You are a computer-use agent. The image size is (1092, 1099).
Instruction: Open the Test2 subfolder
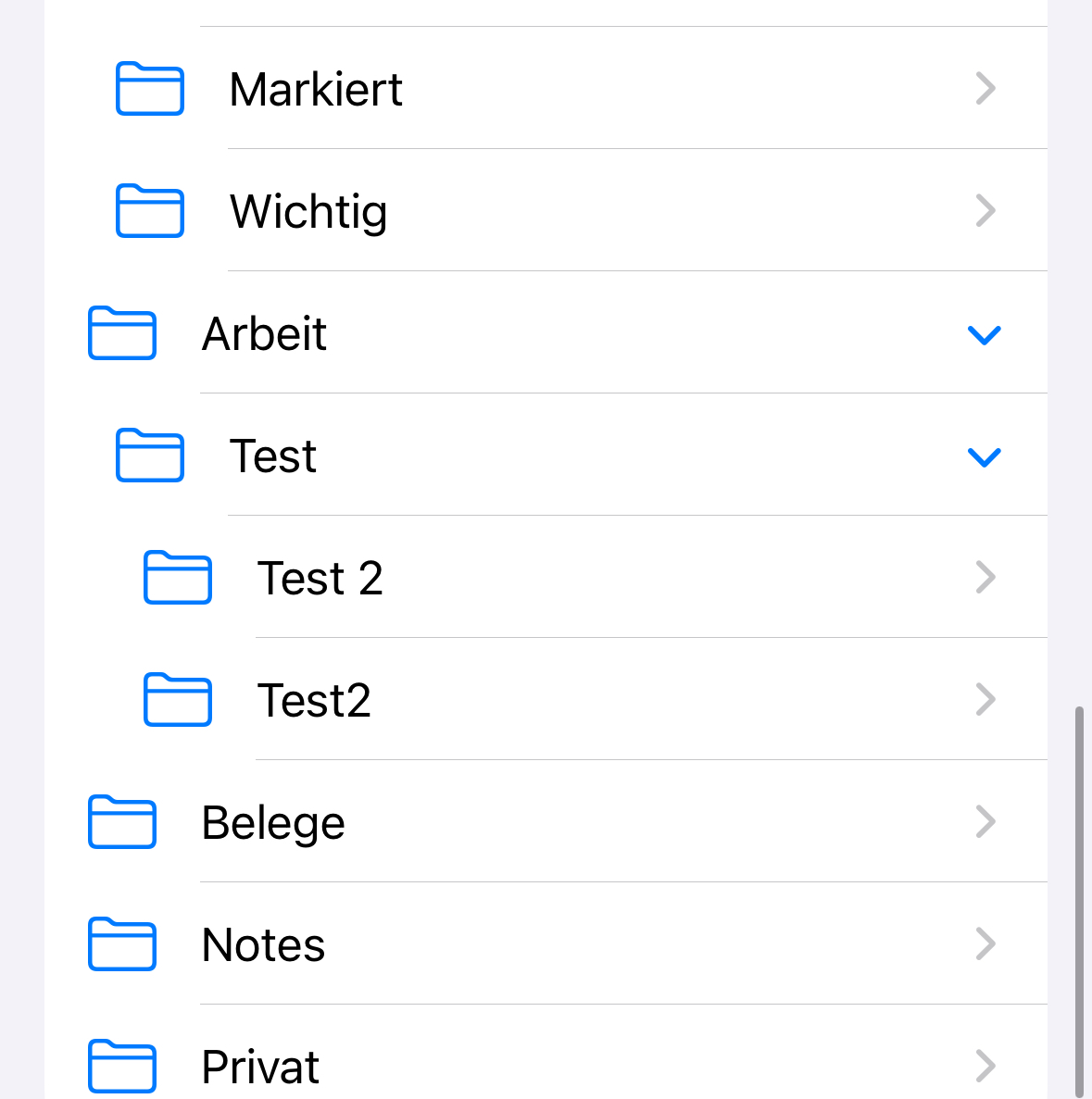click(x=314, y=701)
